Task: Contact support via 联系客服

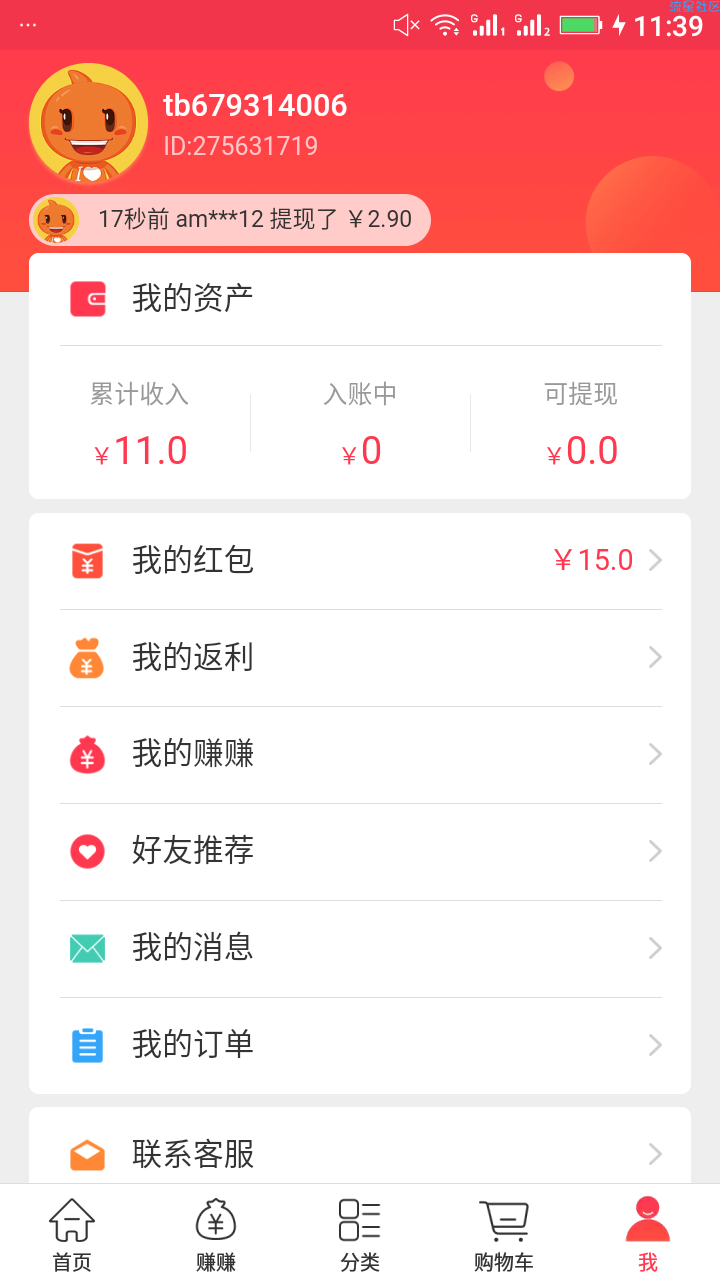Action: [x=360, y=1154]
